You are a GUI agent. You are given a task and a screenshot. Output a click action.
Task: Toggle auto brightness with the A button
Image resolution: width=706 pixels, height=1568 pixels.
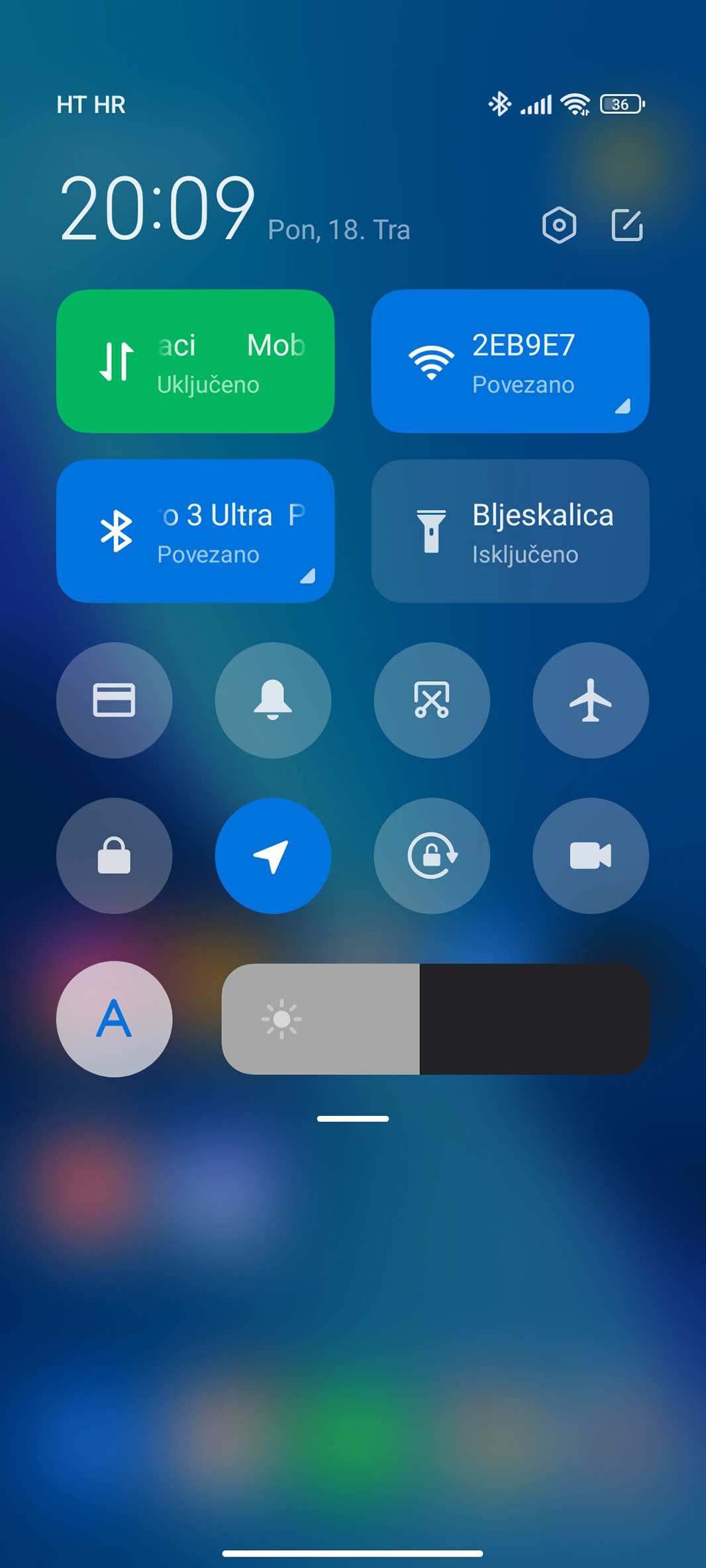[x=114, y=1019]
